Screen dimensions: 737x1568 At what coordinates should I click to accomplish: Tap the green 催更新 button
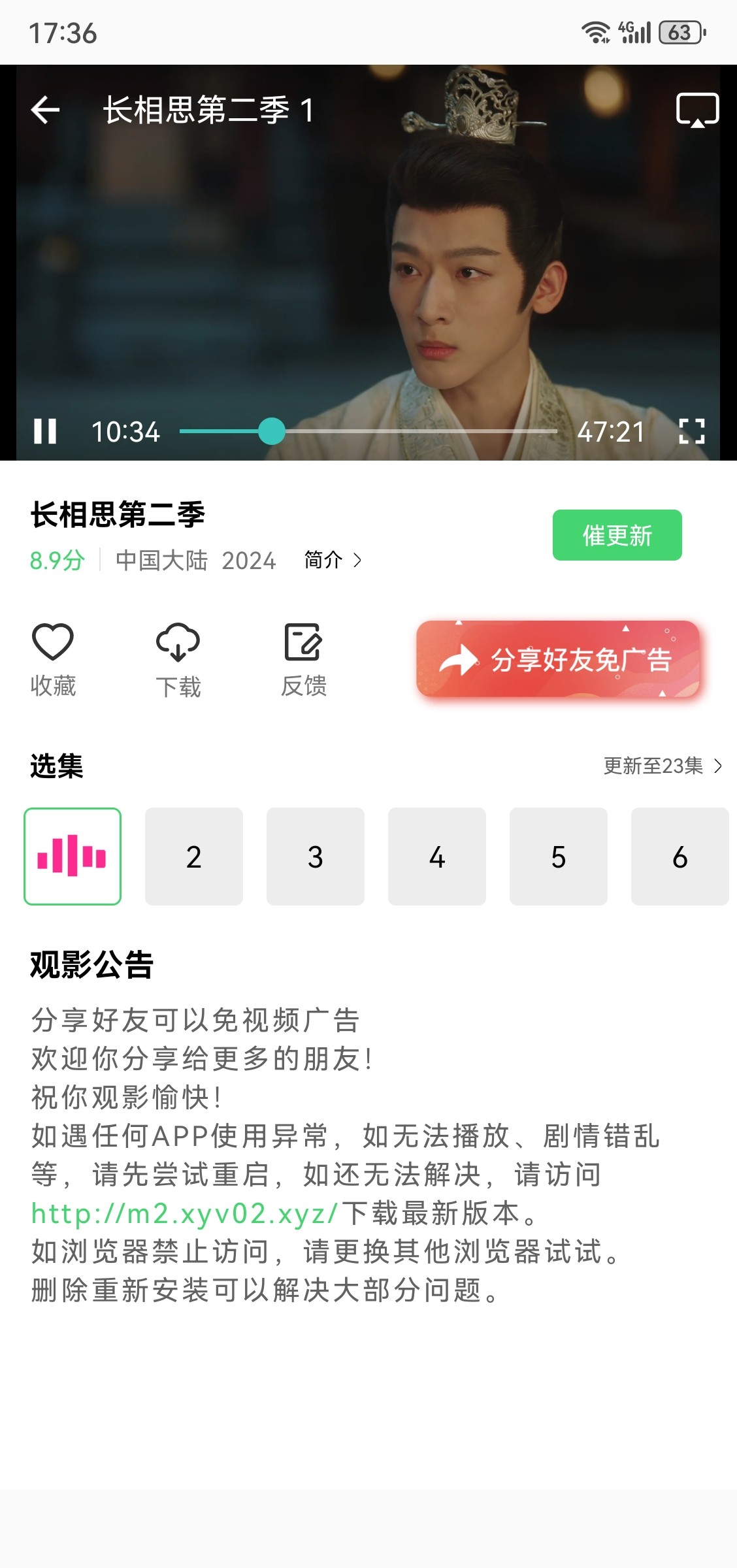pyautogui.click(x=617, y=535)
